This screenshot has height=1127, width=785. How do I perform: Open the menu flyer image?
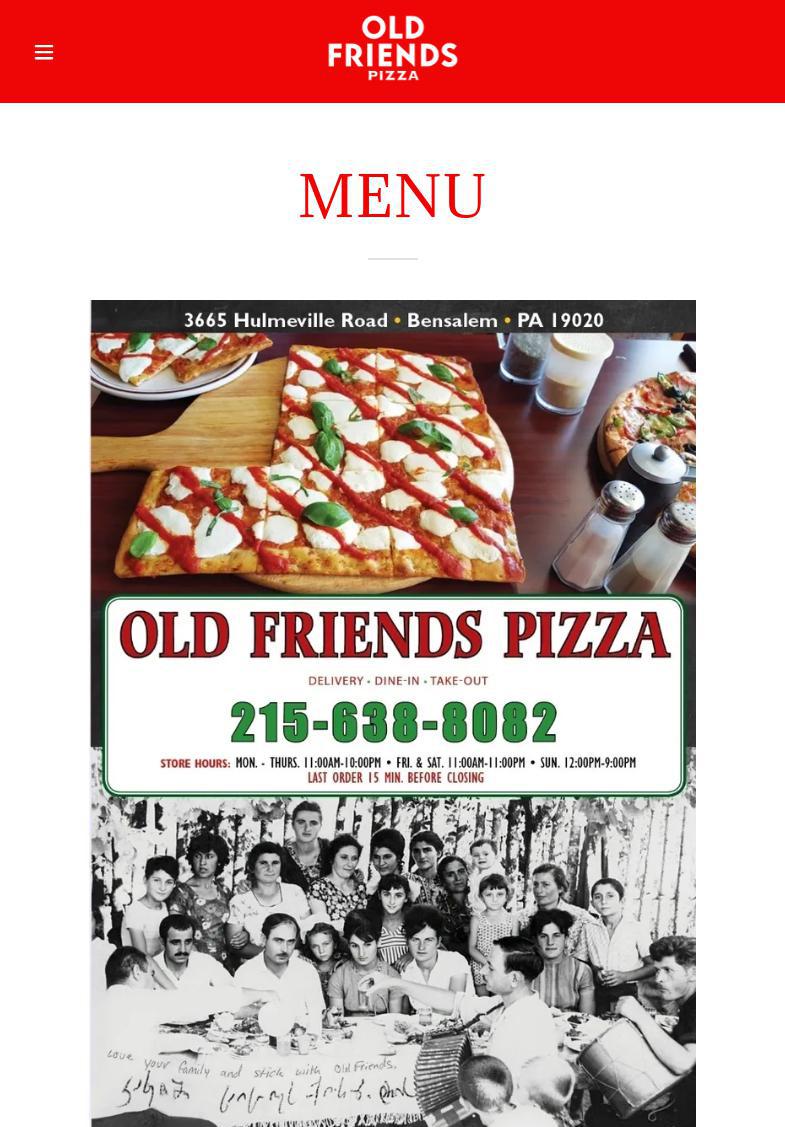pos(393,713)
